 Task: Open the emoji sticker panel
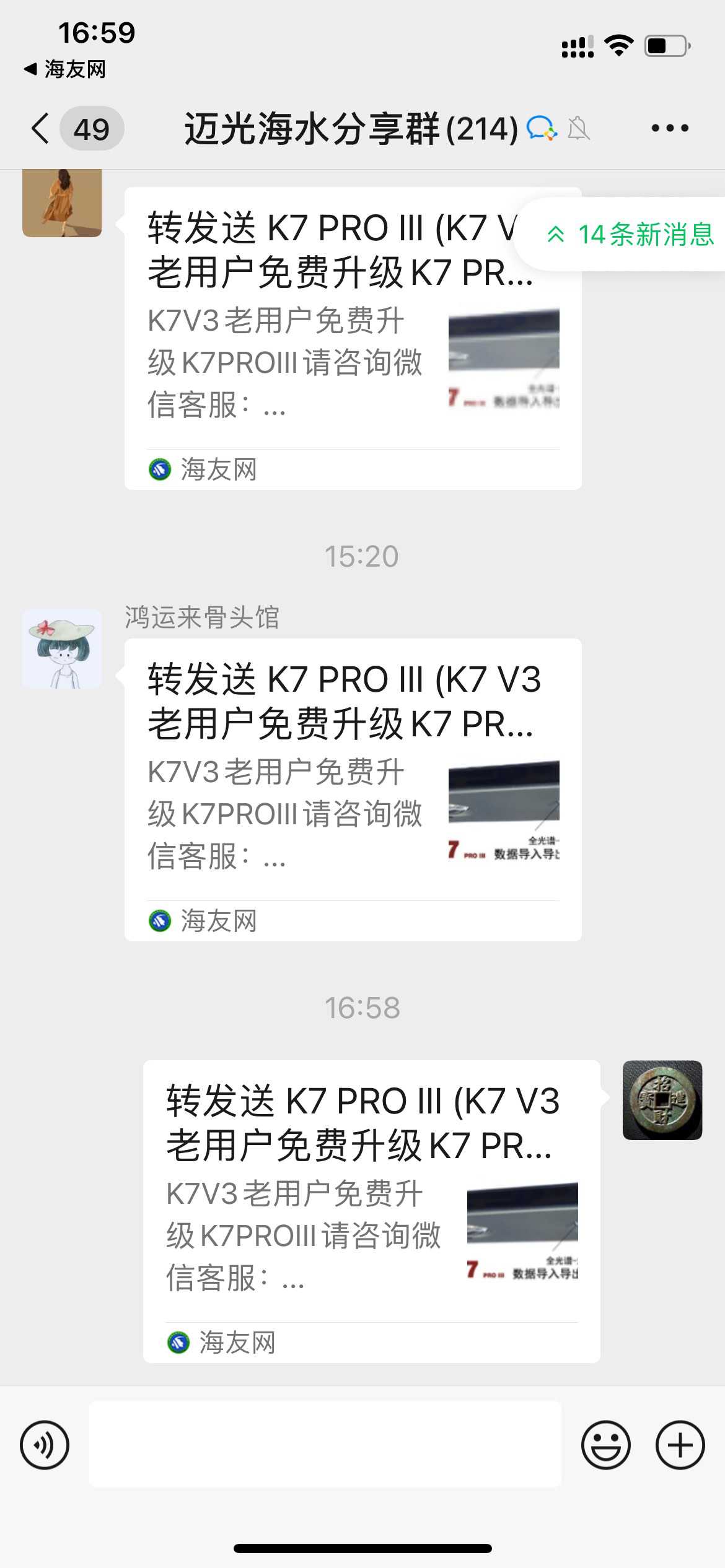605,1445
